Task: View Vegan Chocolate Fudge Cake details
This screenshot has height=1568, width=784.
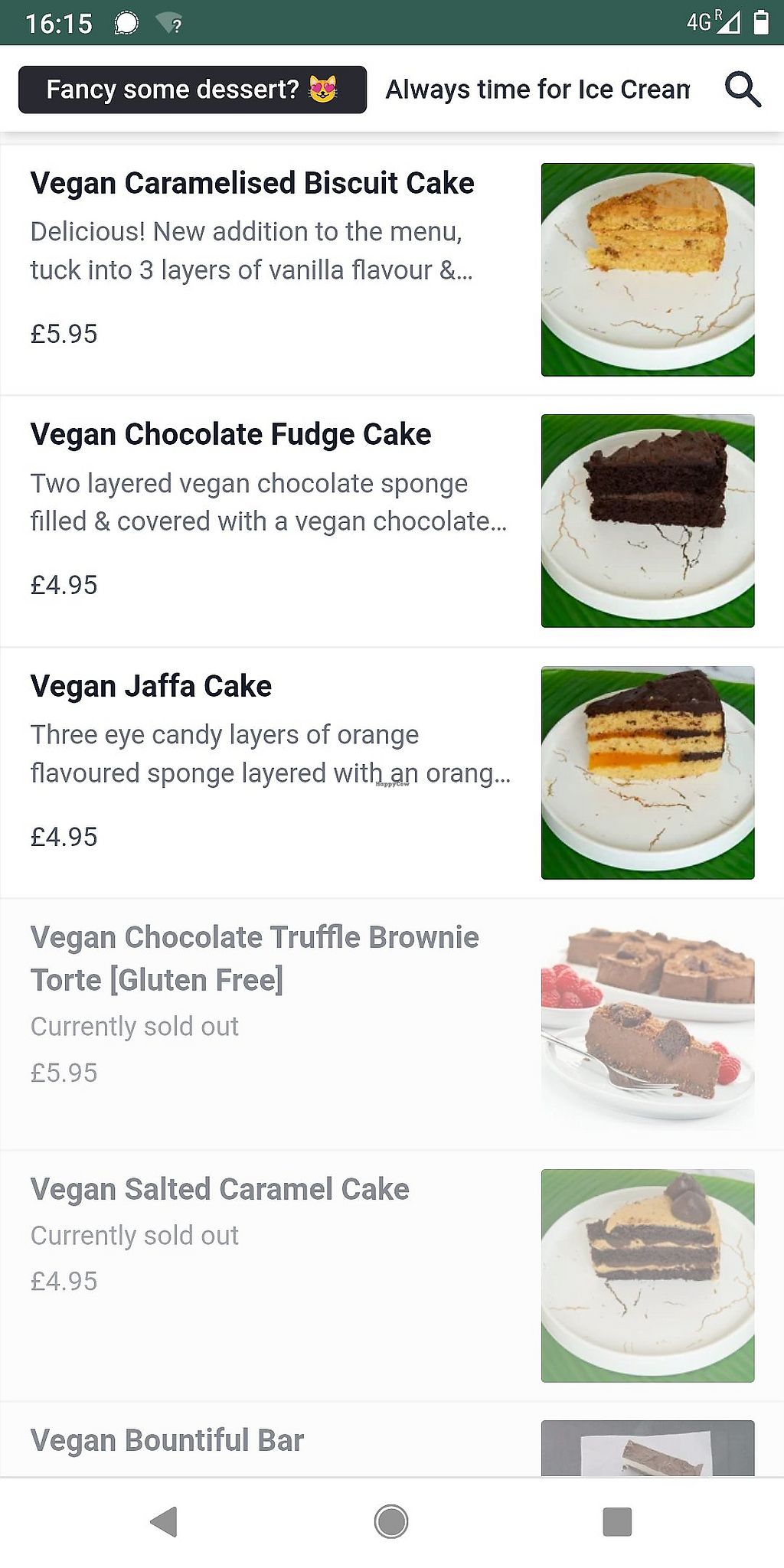Action: (x=231, y=435)
